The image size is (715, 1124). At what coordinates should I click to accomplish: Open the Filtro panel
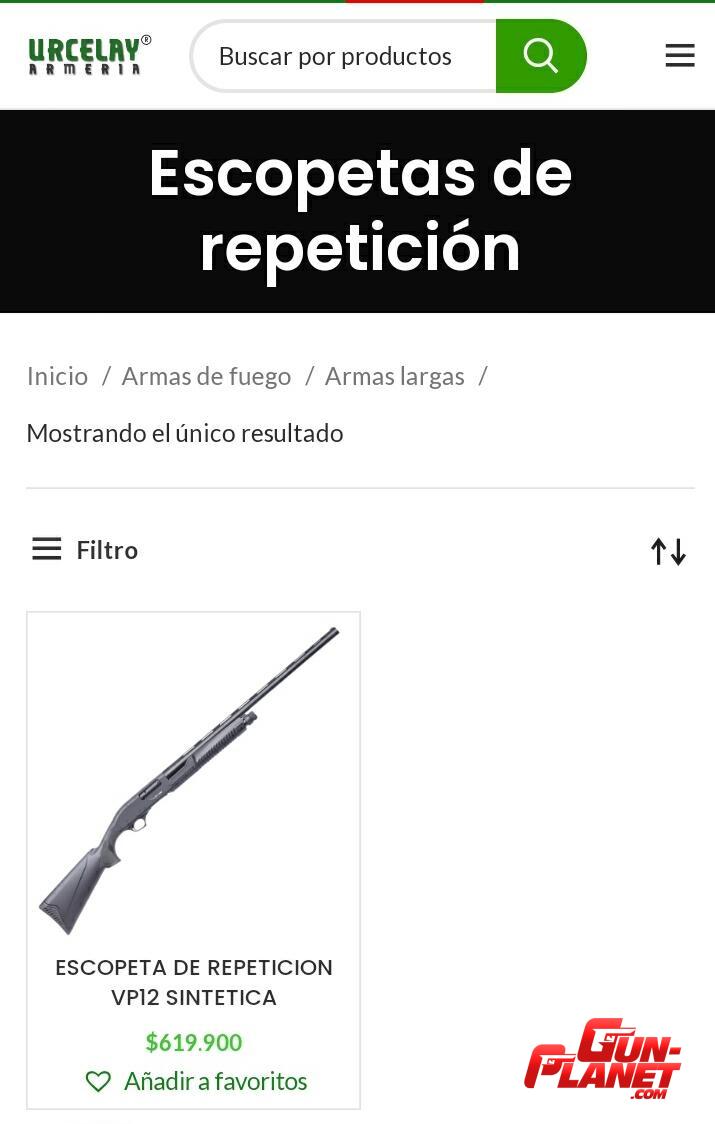tap(85, 549)
